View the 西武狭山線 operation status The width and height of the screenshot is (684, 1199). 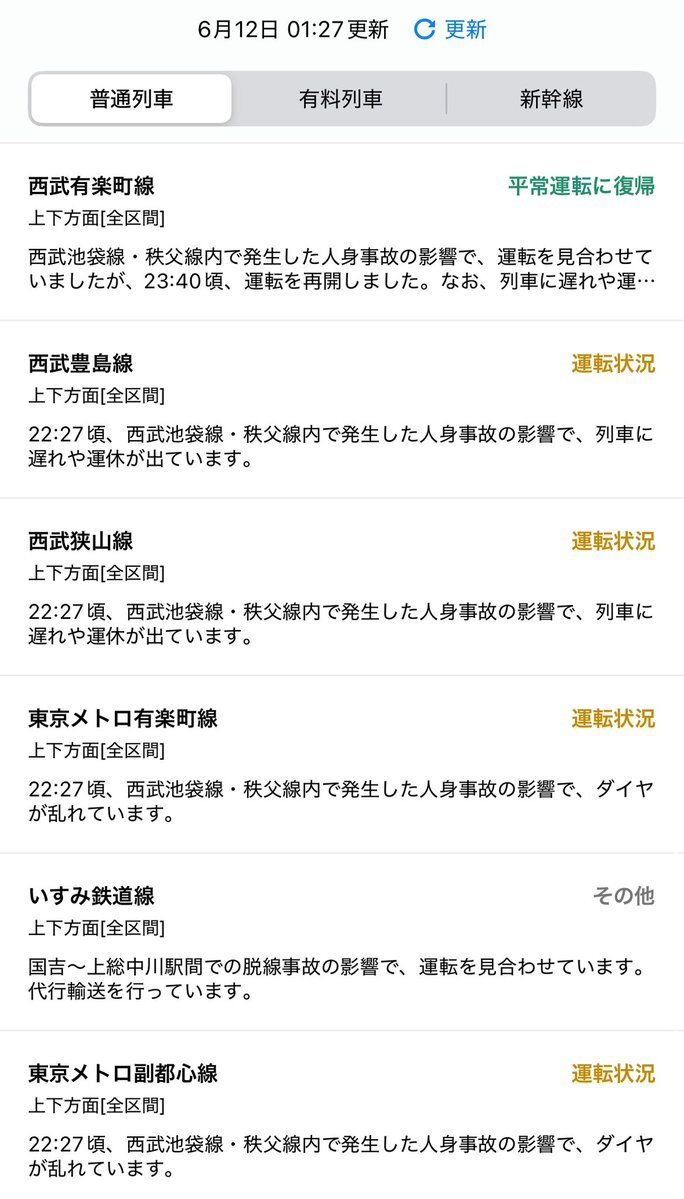pyautogui.click(x=342, y=587)
